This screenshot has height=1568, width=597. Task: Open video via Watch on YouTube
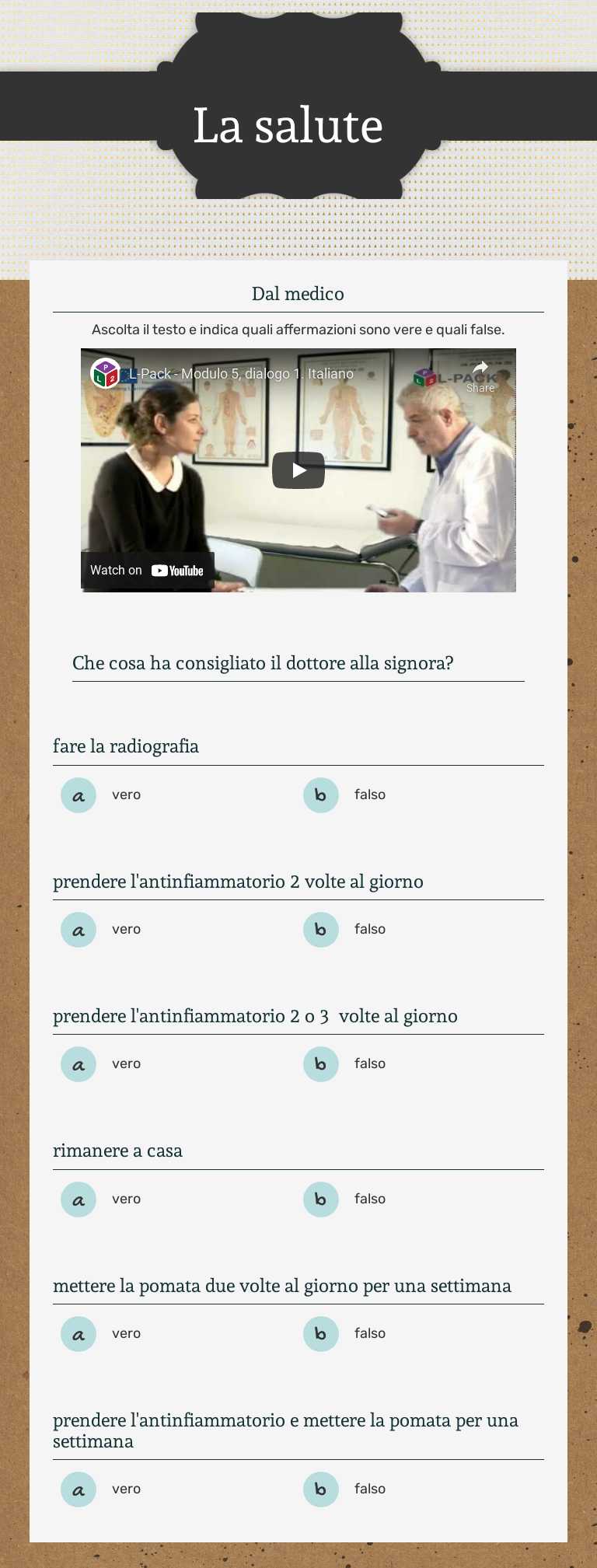[147, 570]
